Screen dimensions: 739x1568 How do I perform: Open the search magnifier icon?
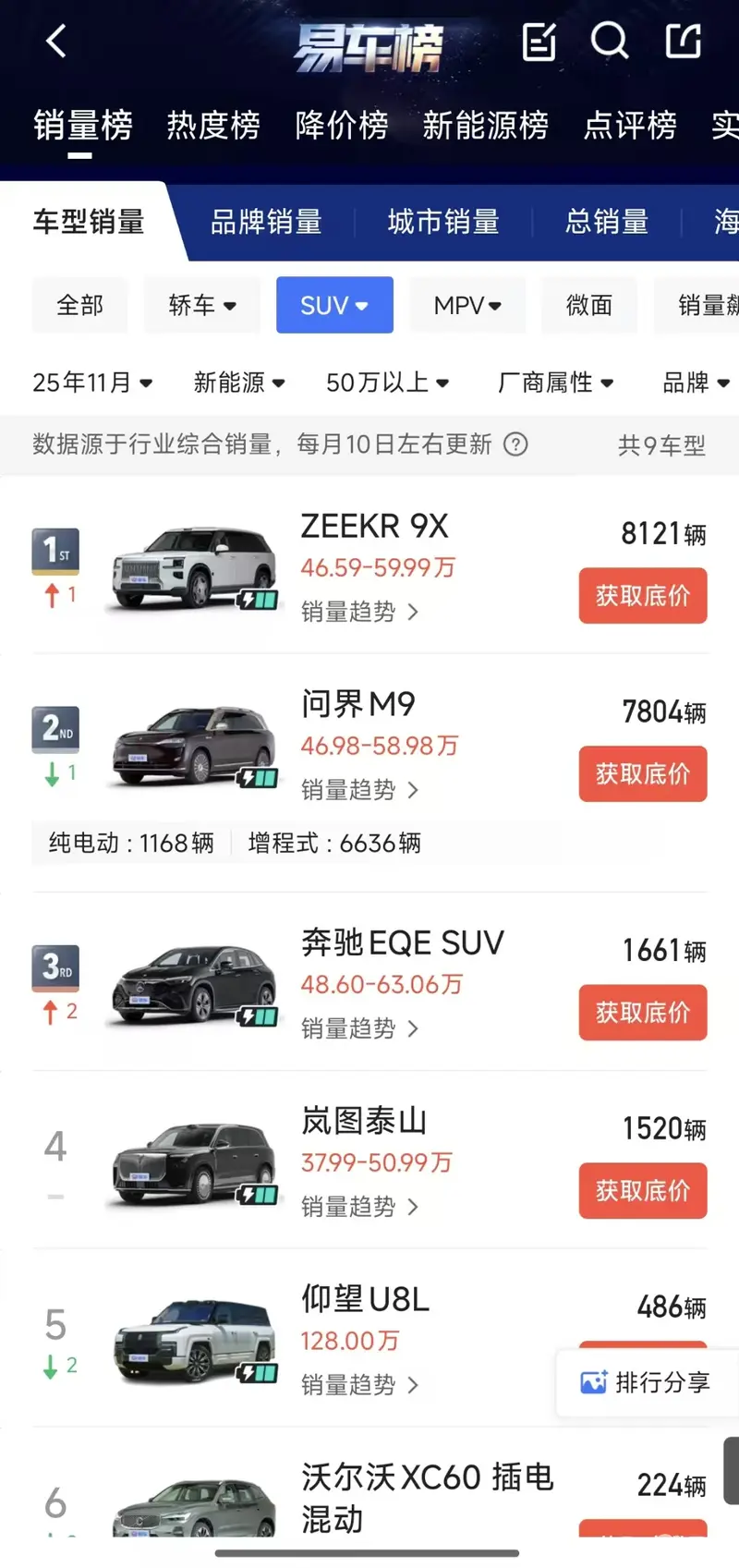coord(610,41)
